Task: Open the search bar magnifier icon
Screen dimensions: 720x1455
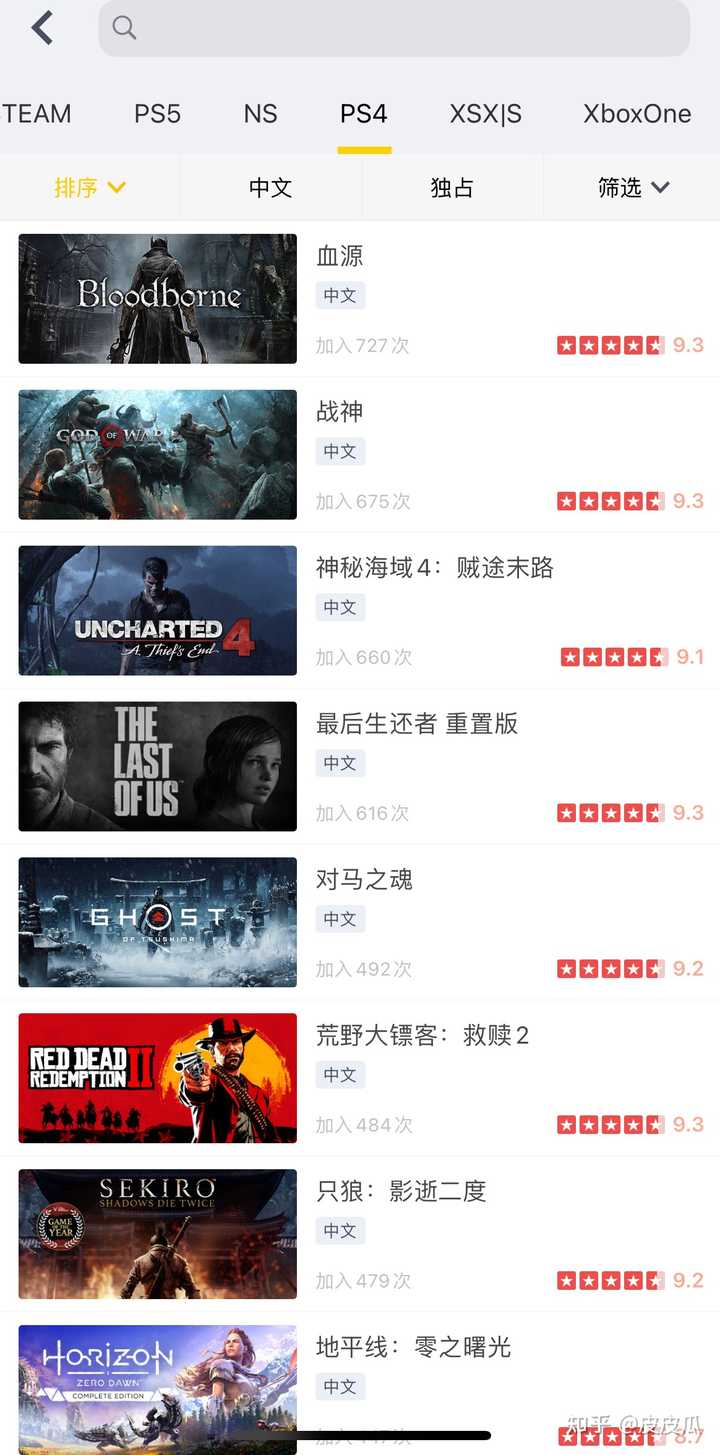Action: (123, 28)
